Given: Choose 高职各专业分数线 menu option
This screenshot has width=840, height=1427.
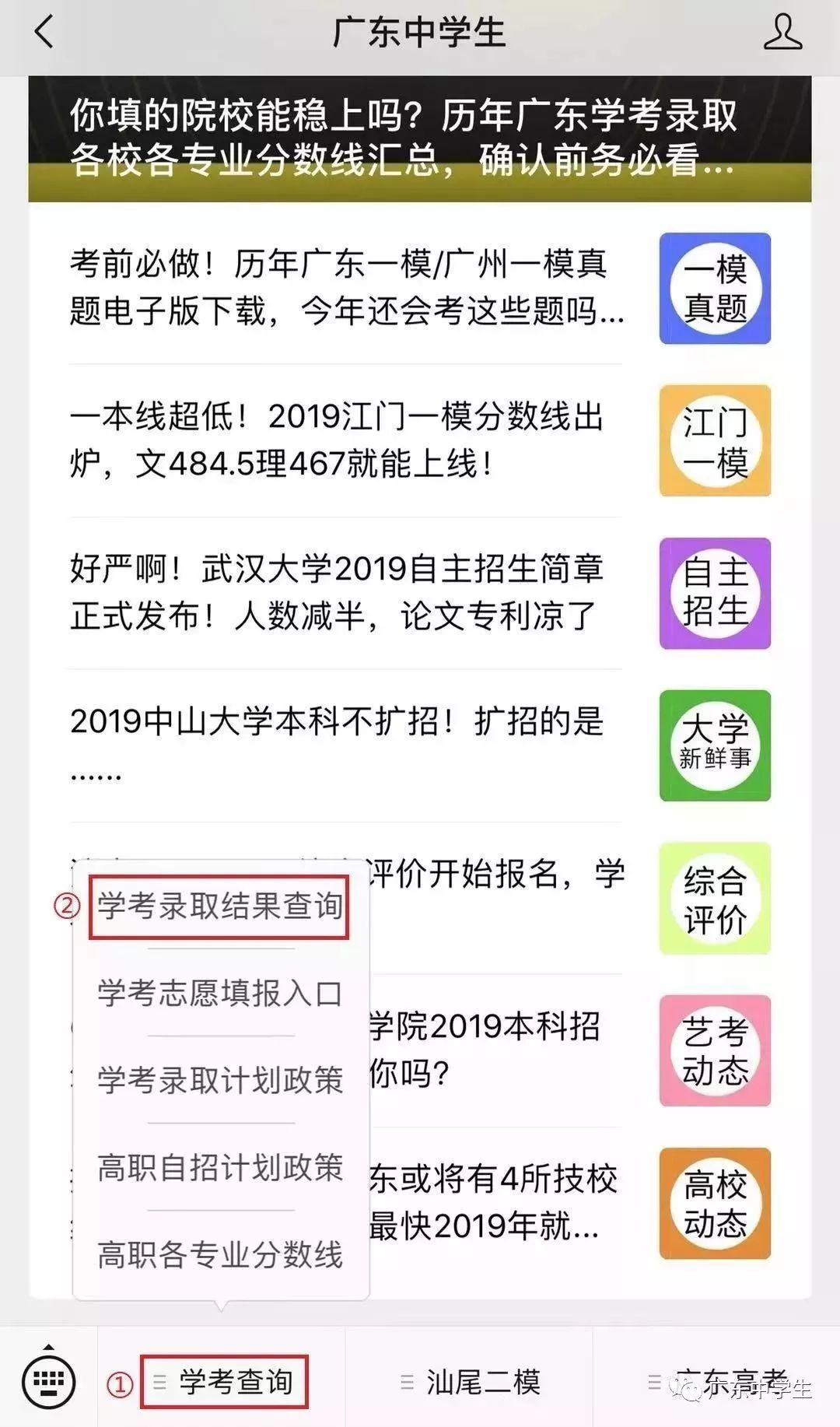Looking at the screenshot, I should [220, 1255].
